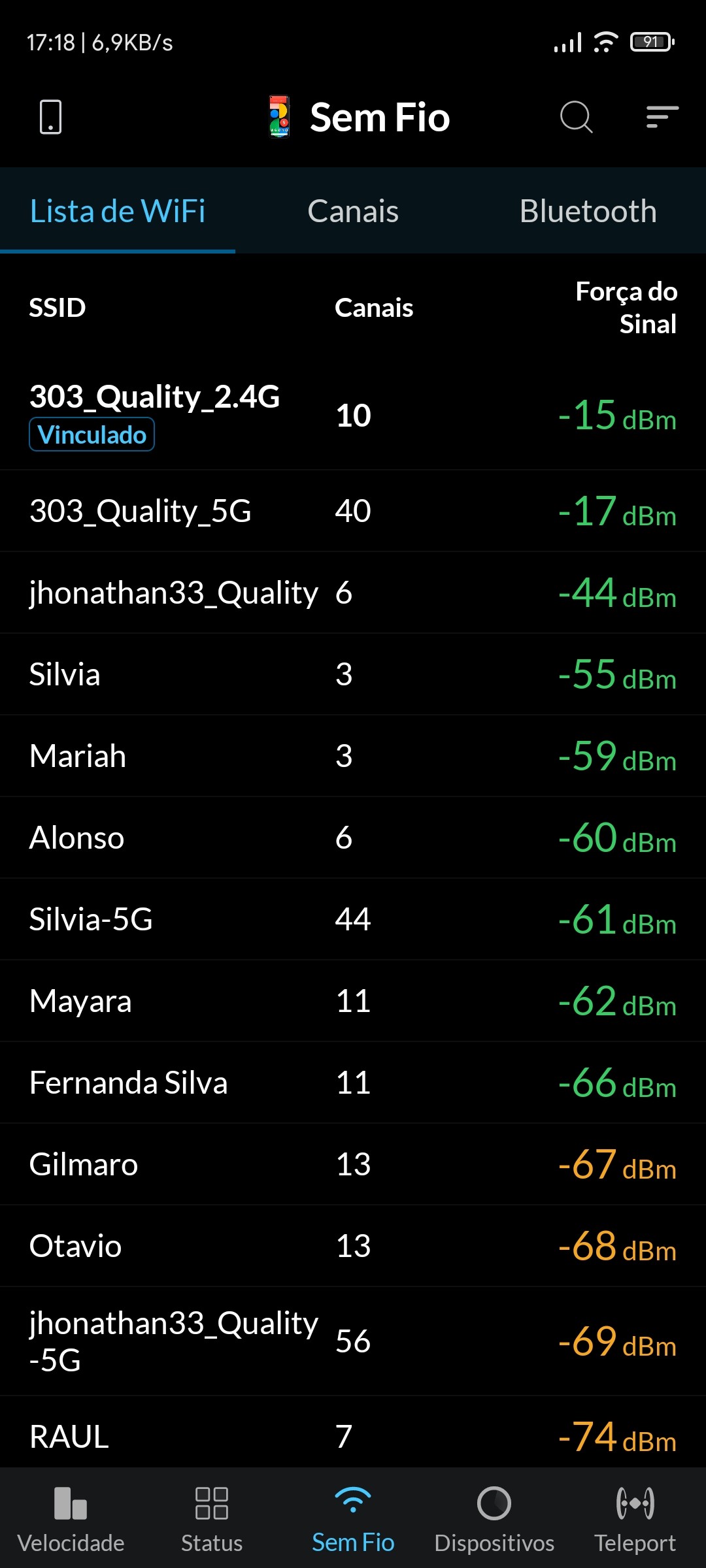View the Silvia network on channel 3
This screenshot has width=706, height=1568.
[x=353, y=674]
